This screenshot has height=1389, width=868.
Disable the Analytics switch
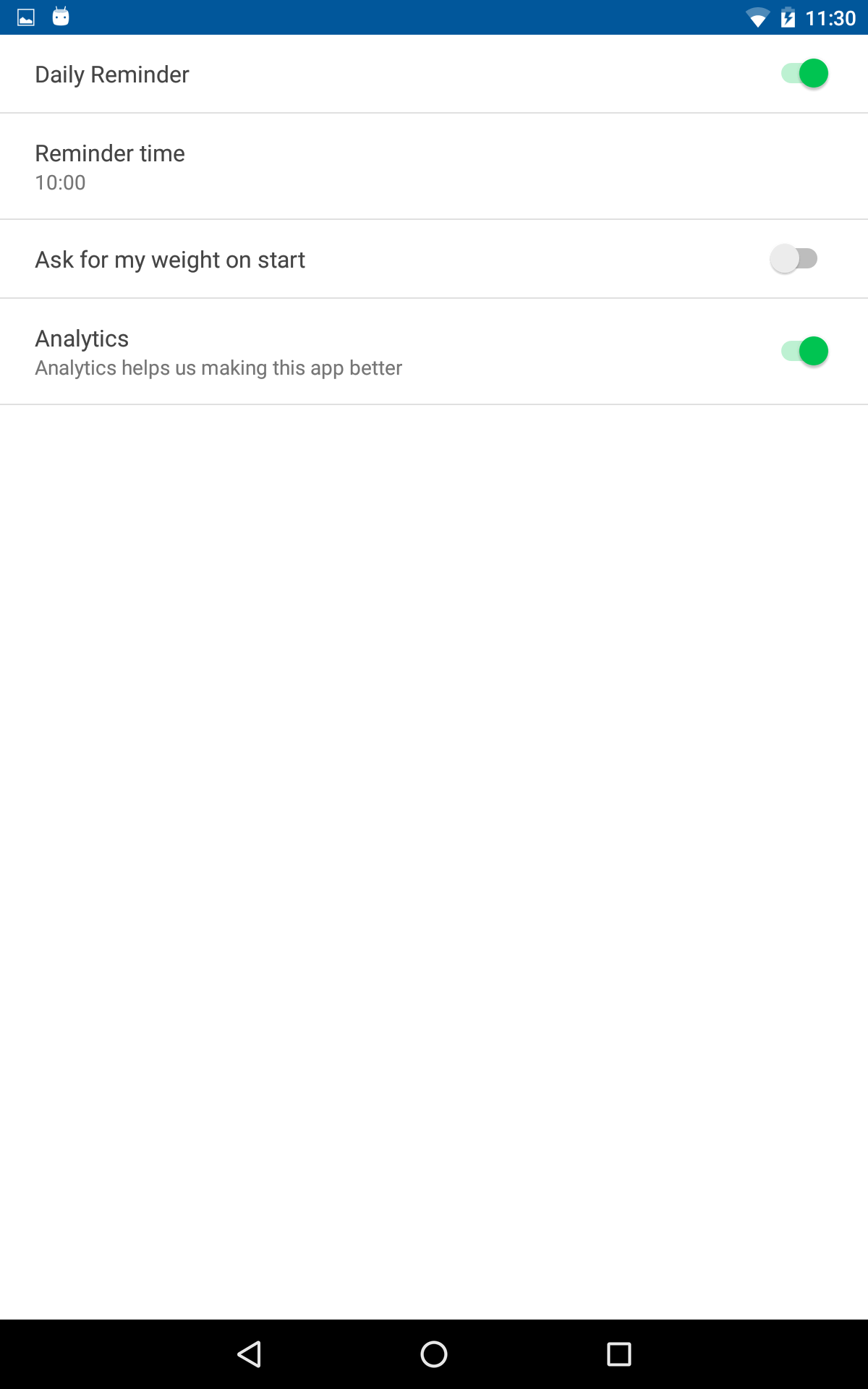coord(804,352)
